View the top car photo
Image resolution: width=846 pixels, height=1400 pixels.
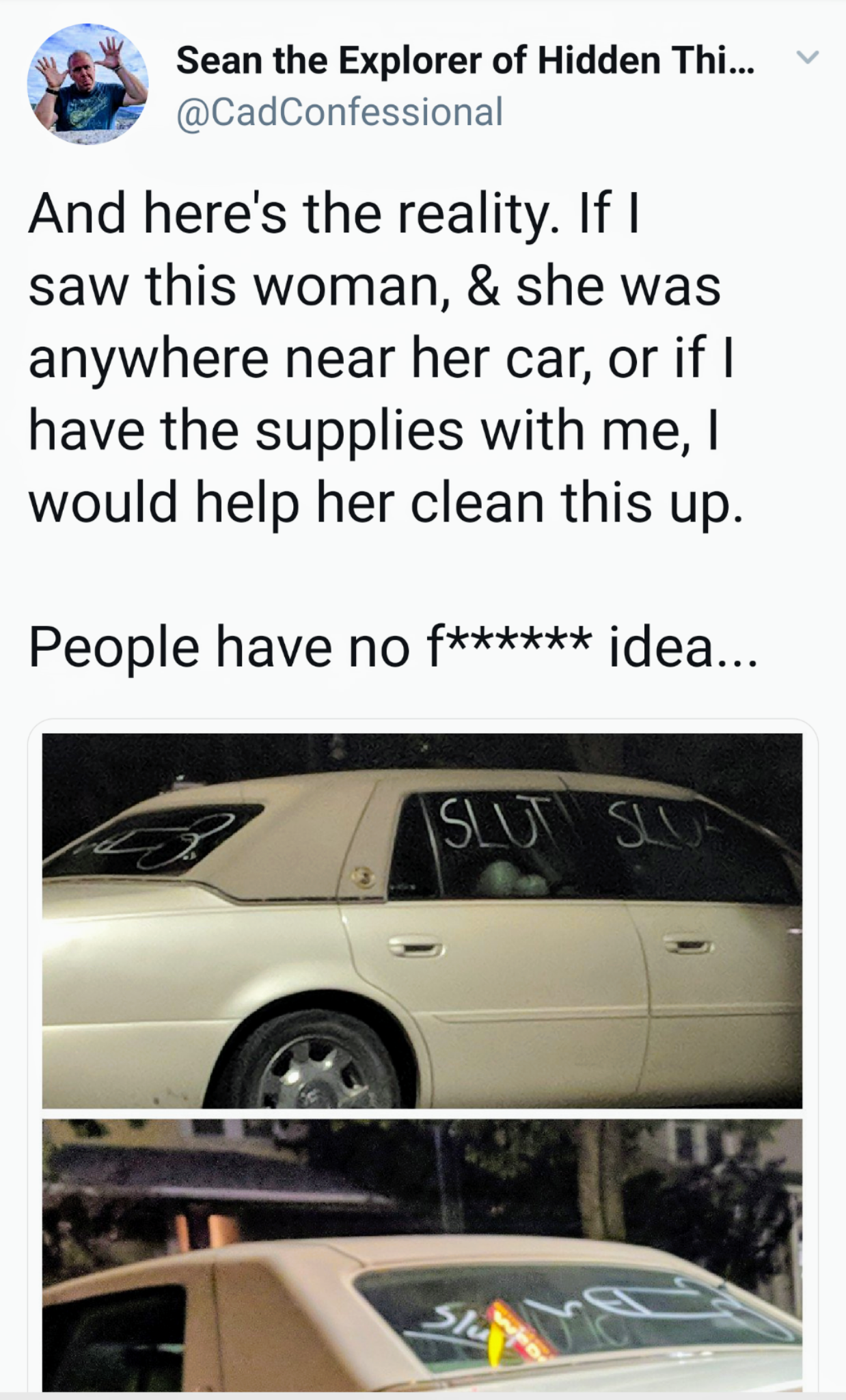click(422, 920)
